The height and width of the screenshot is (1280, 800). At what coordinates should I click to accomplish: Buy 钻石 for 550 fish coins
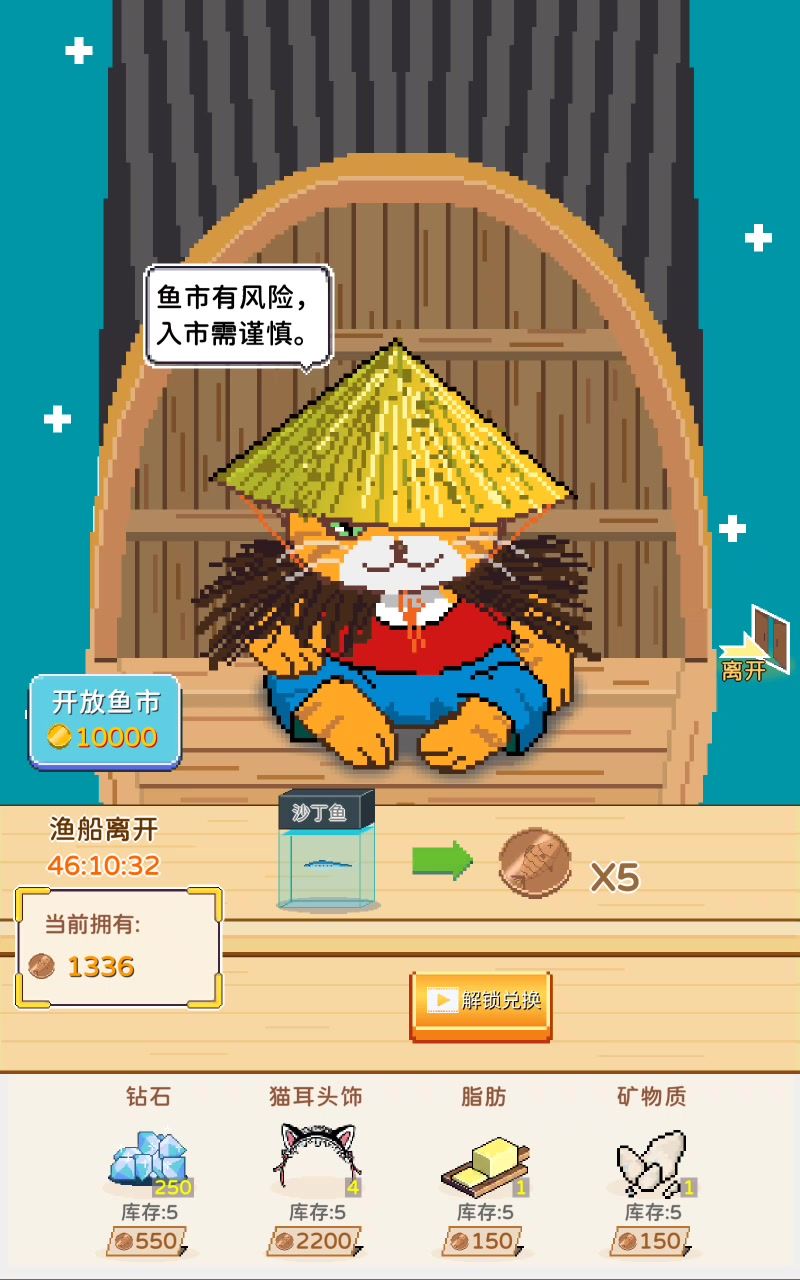click(x=148, y=1241)
